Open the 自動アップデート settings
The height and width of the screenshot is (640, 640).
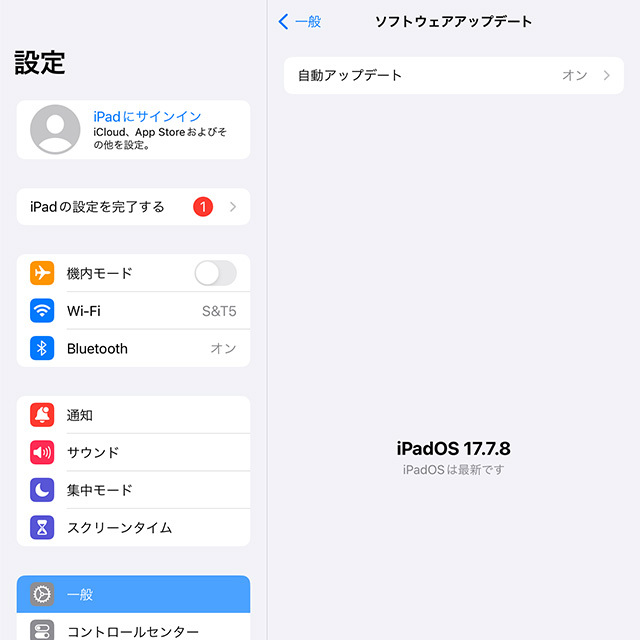(x=453, y=76)
